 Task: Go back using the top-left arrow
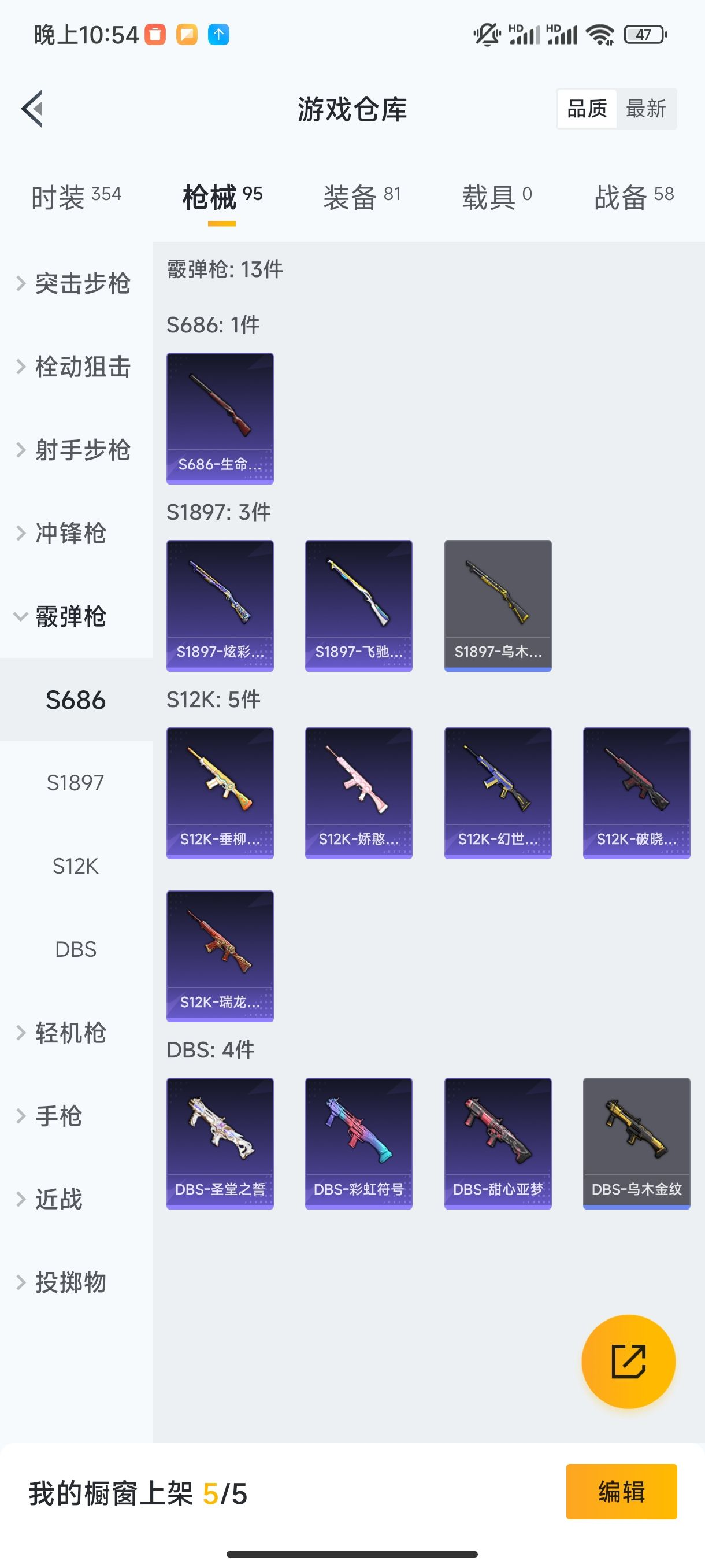[x=32, y=109]
